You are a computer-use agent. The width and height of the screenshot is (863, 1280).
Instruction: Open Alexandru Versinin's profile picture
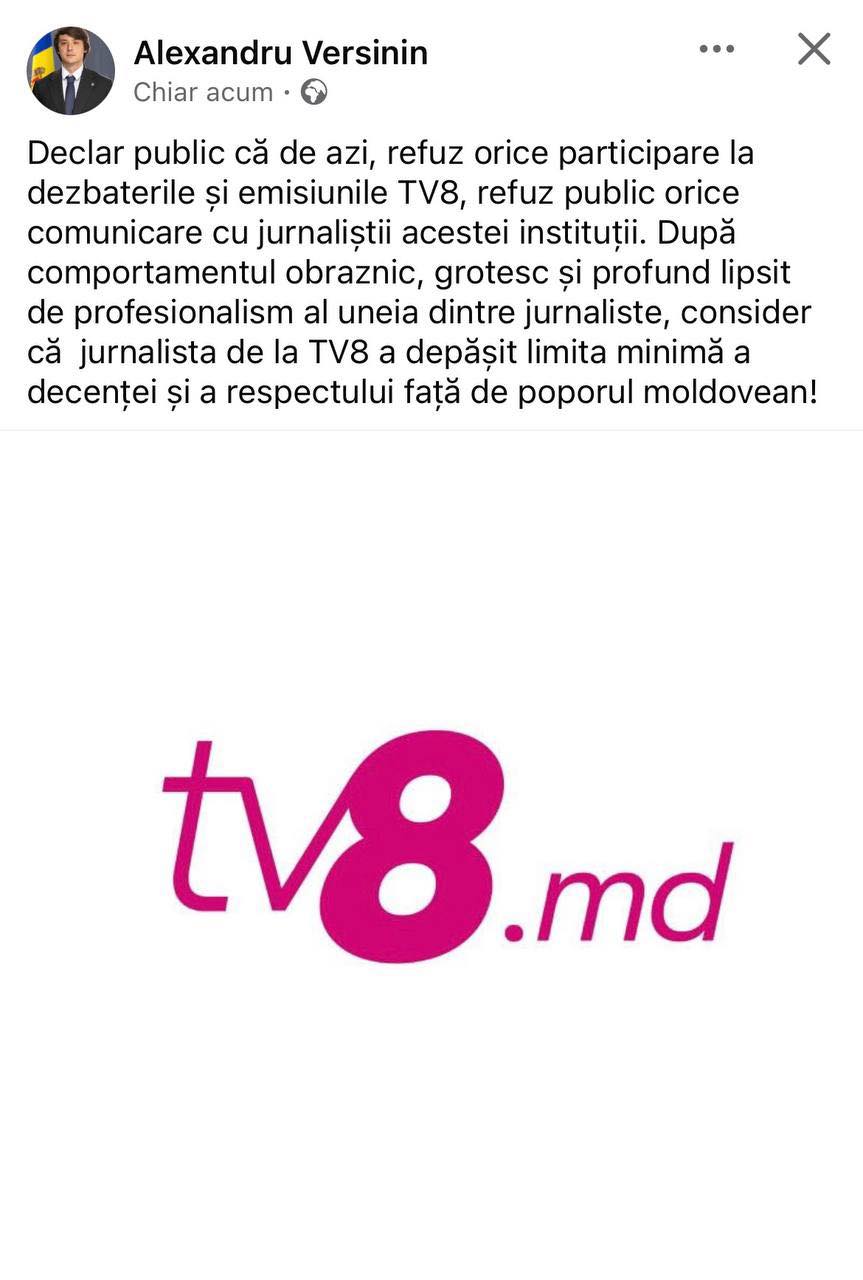click(x=70, y=71)
